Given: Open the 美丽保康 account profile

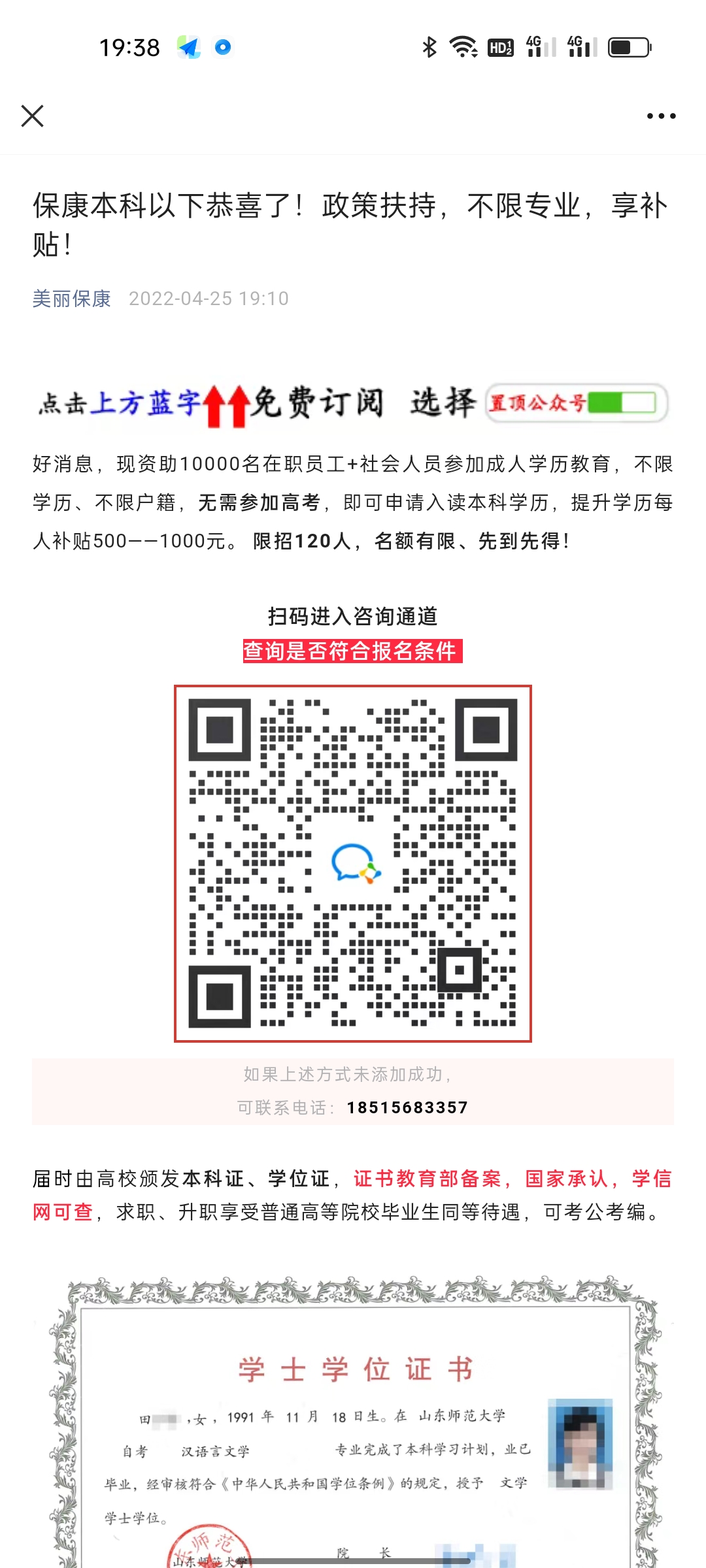Looking at the screenshot, I should [x=72, y=299].
